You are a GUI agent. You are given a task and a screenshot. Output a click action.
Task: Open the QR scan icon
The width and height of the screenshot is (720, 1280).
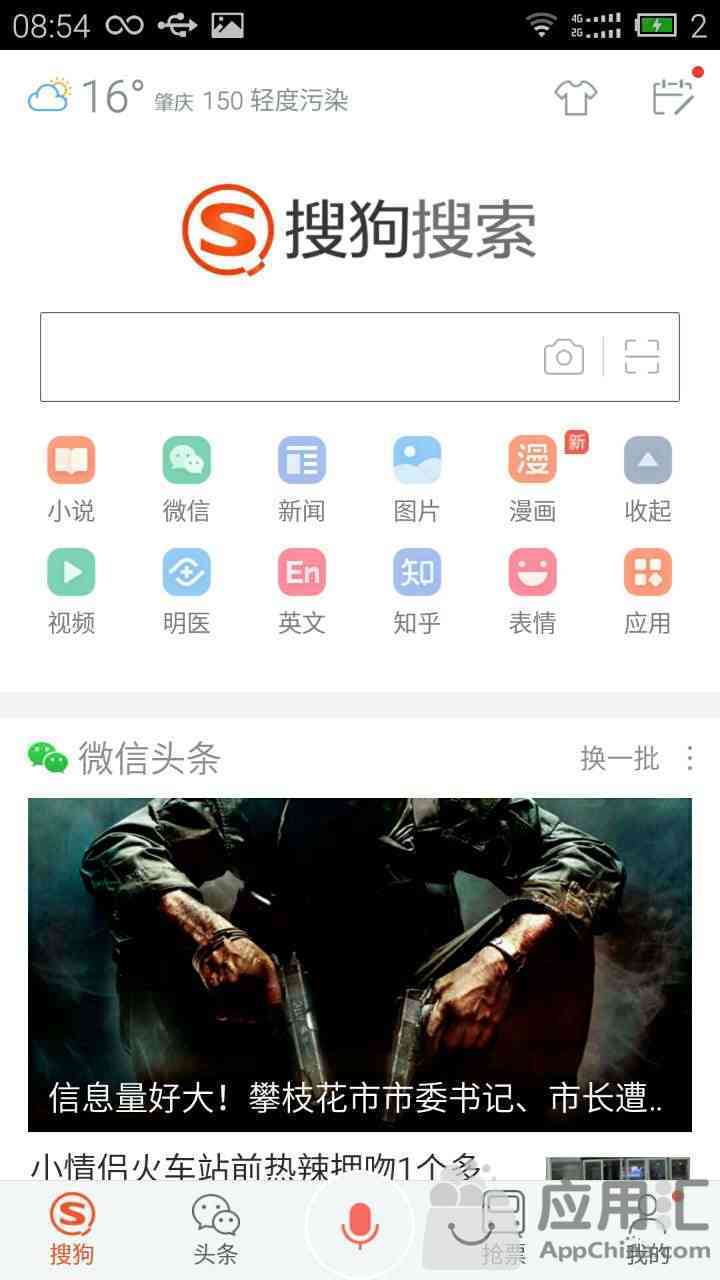[x=642, y=357]
